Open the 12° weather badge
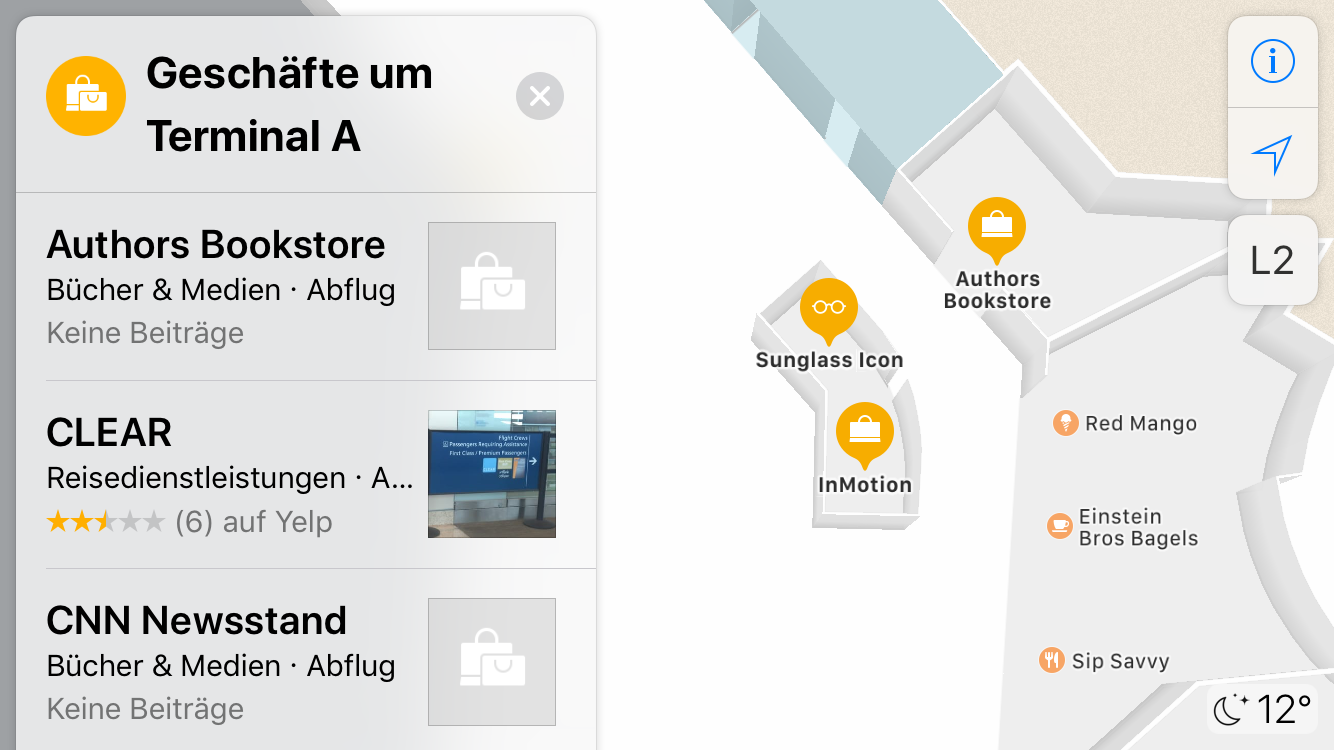Screen dimensions: 1334x750 [x=1263, y=709]
